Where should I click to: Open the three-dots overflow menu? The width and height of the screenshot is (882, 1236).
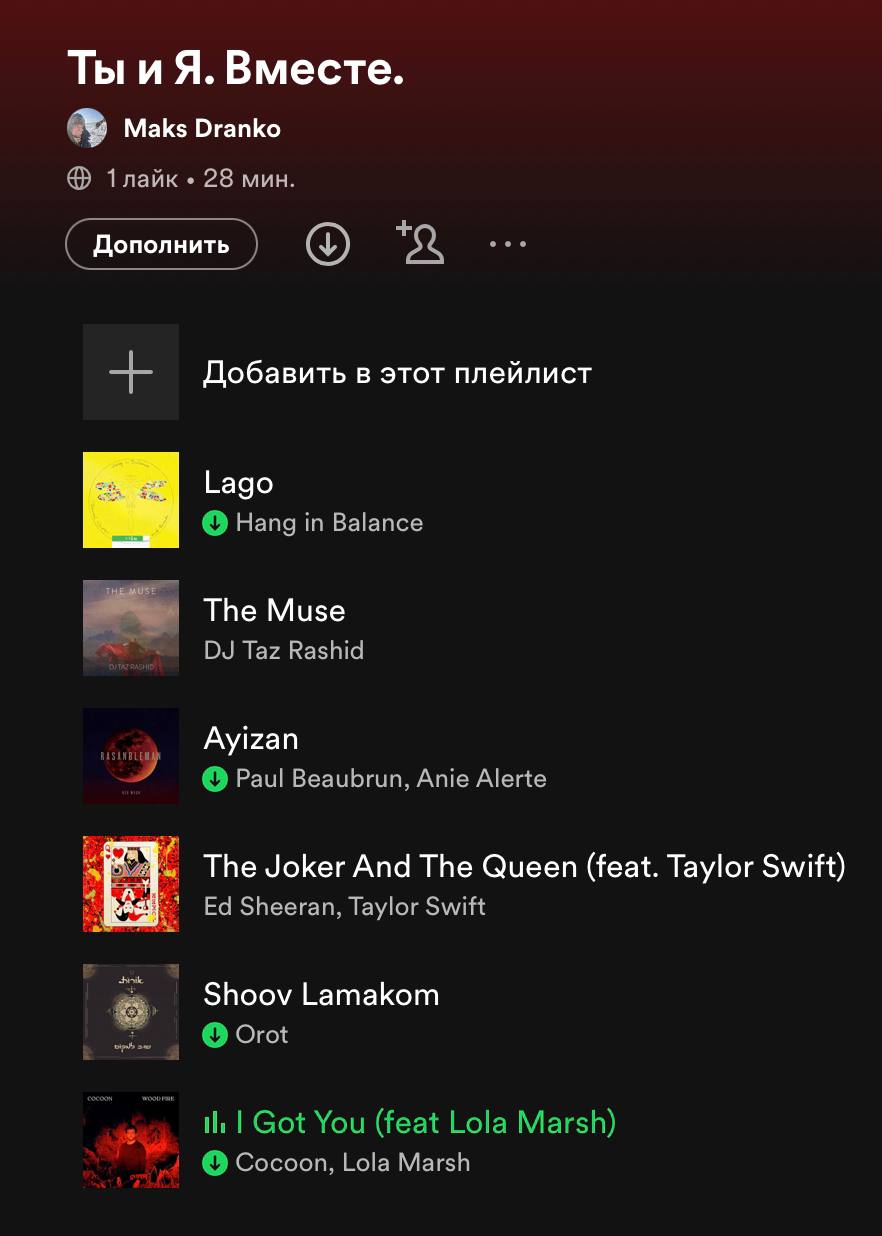[x=508, y=244]
